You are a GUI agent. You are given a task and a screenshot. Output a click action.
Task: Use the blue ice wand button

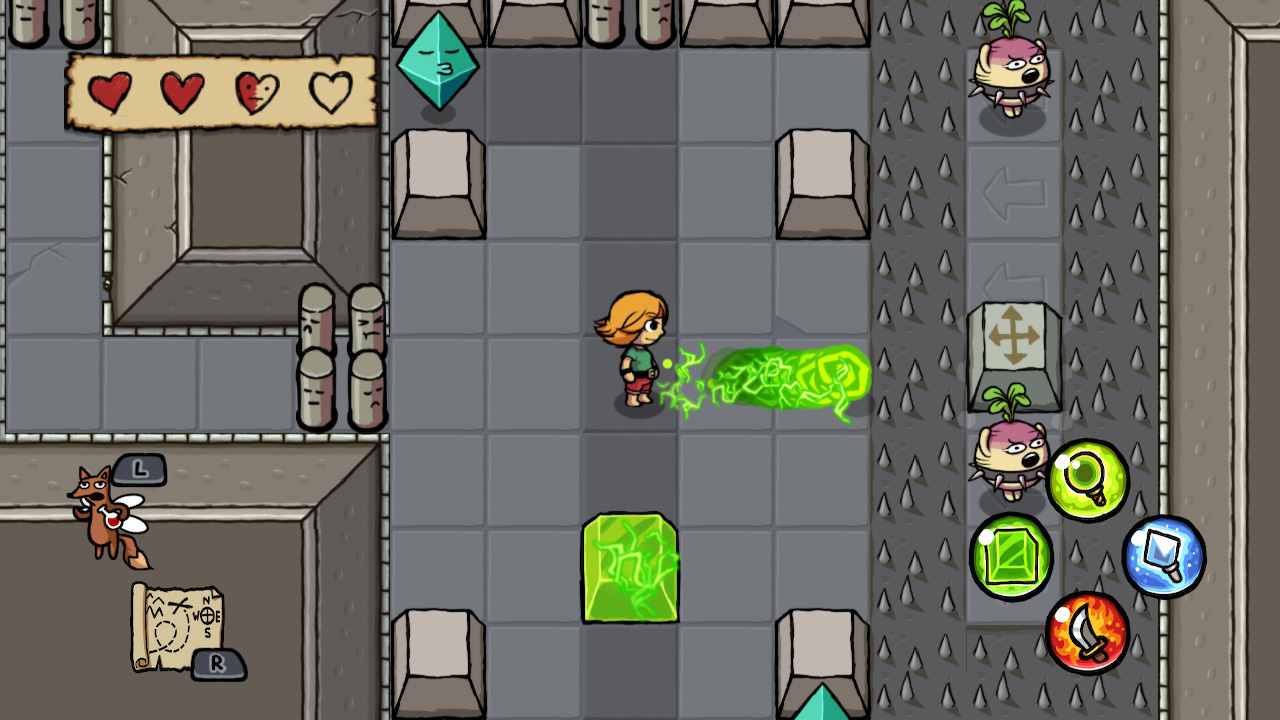click(1163, 557)
